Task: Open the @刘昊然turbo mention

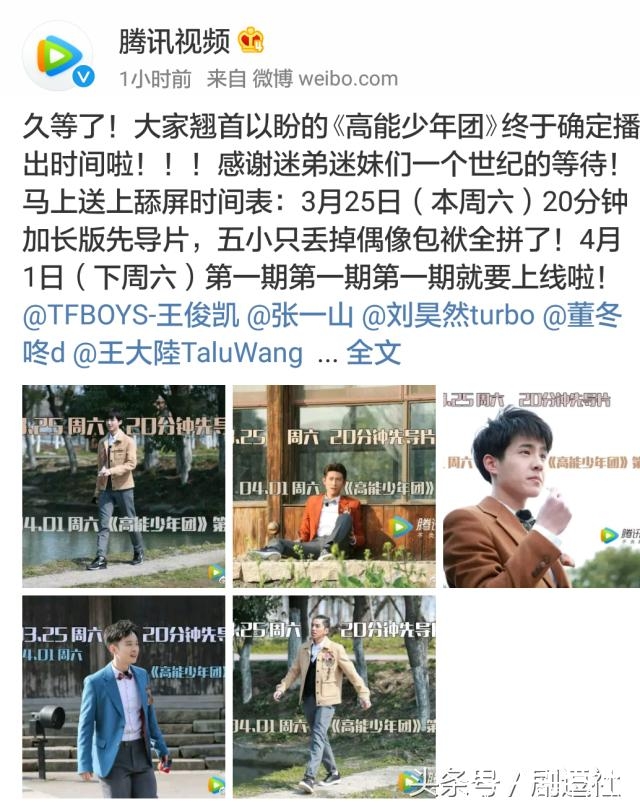Action: (x=447, y=317)
